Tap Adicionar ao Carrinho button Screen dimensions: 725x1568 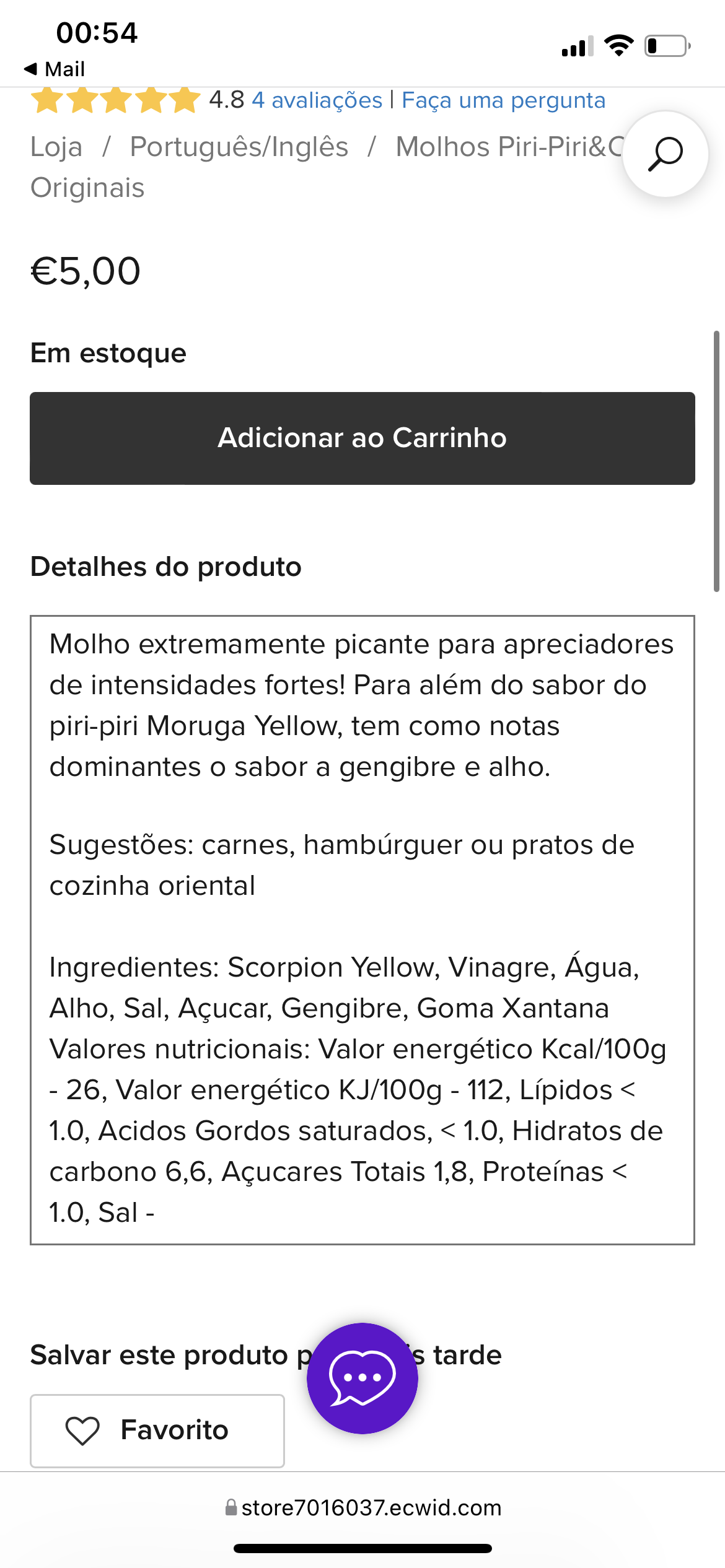[x=362, y=438]
